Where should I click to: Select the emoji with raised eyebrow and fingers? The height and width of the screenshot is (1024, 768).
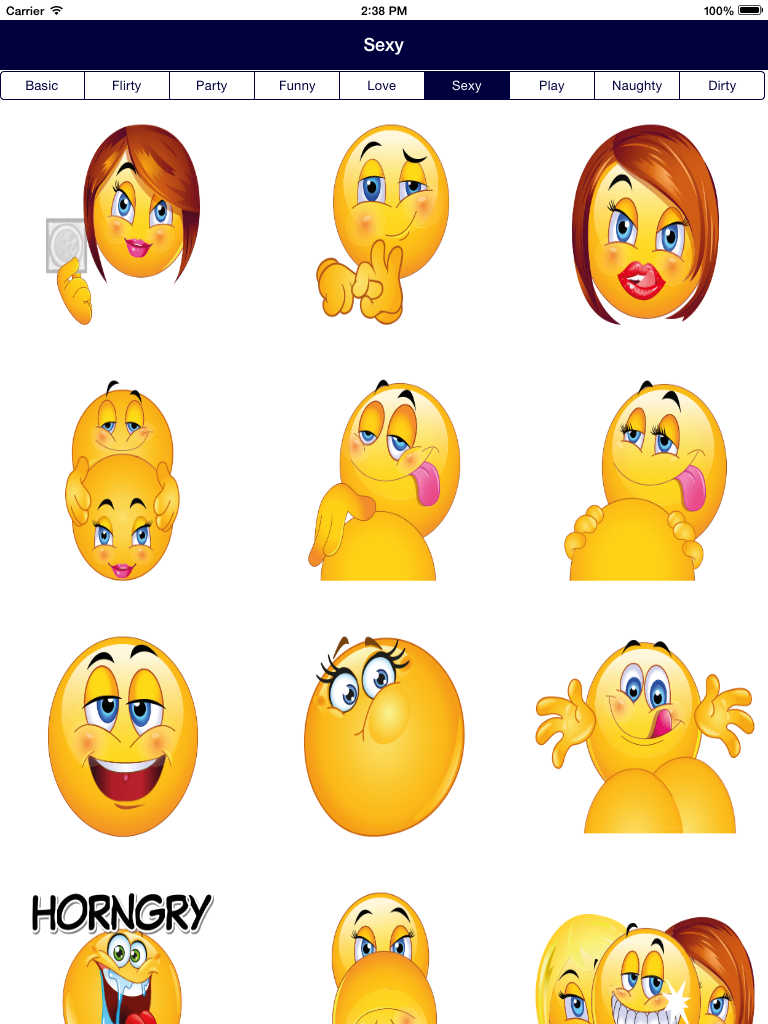coord(383,225)
